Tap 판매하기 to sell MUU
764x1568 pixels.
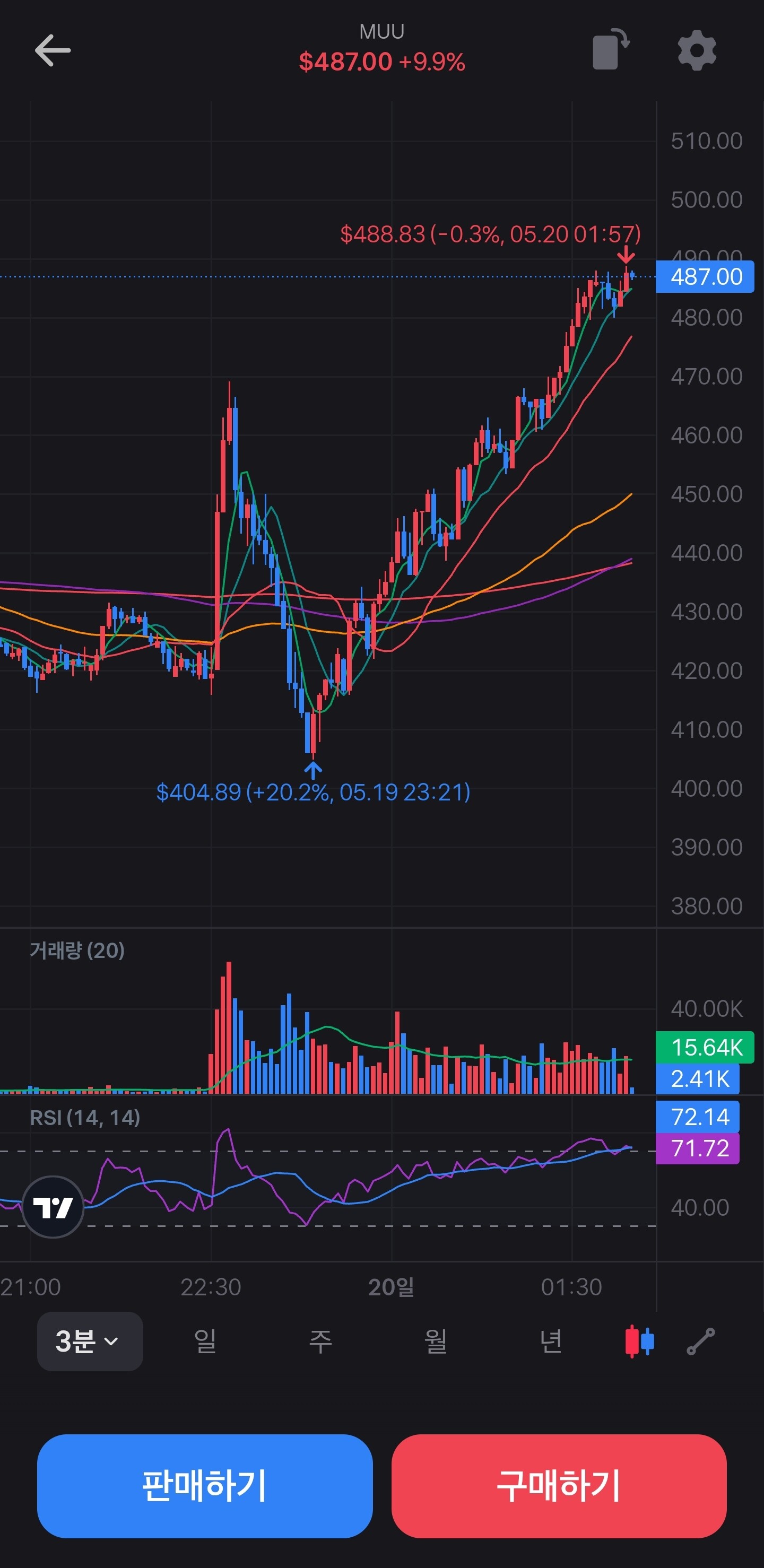coord(205,1486)
